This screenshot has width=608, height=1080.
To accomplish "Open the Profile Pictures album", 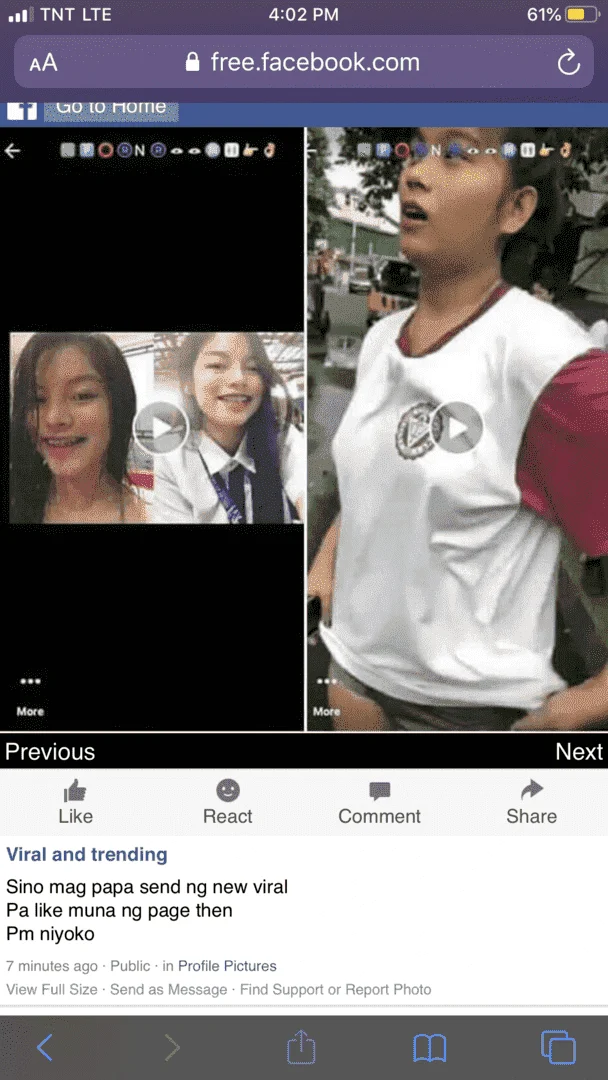I will click(227, 966).
